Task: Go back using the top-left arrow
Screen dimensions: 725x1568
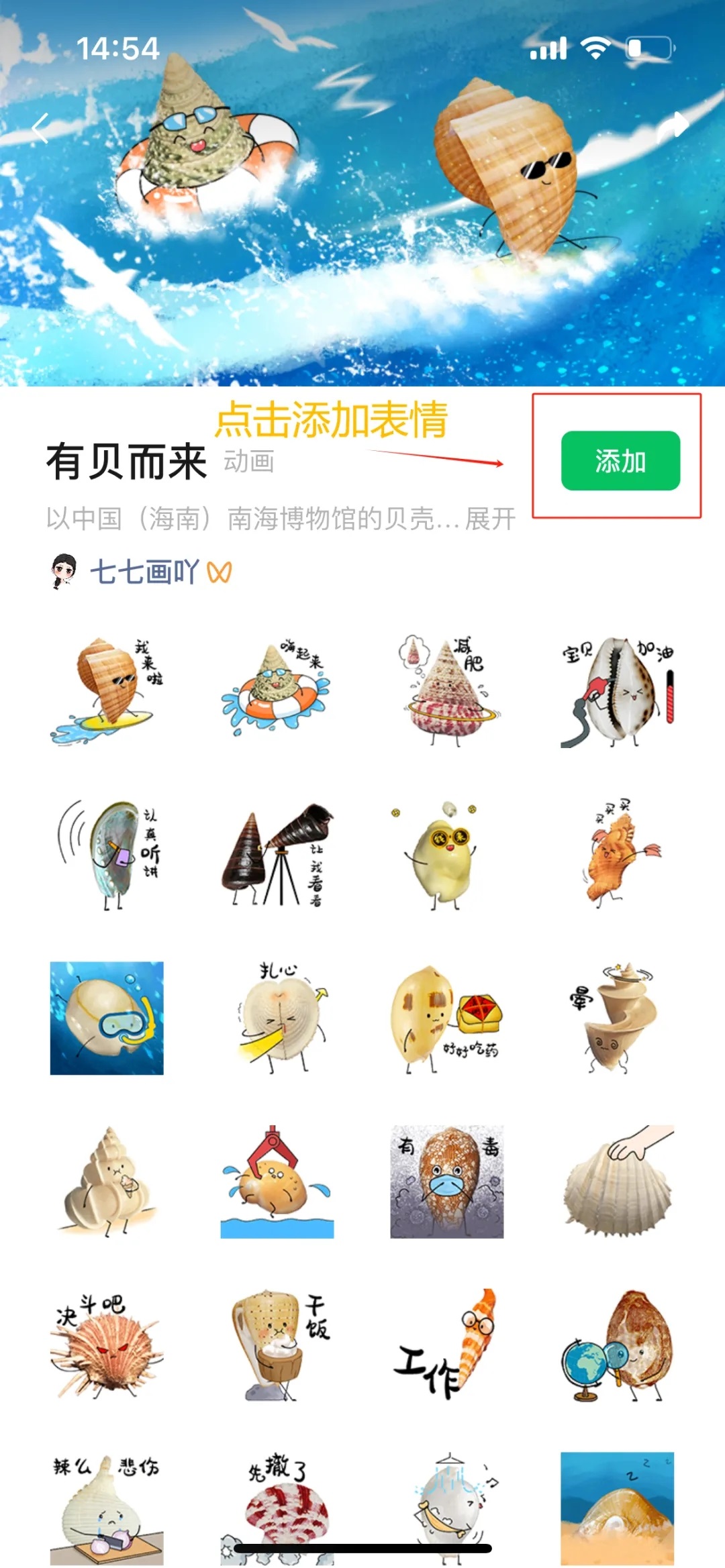Action: [42, 128]
